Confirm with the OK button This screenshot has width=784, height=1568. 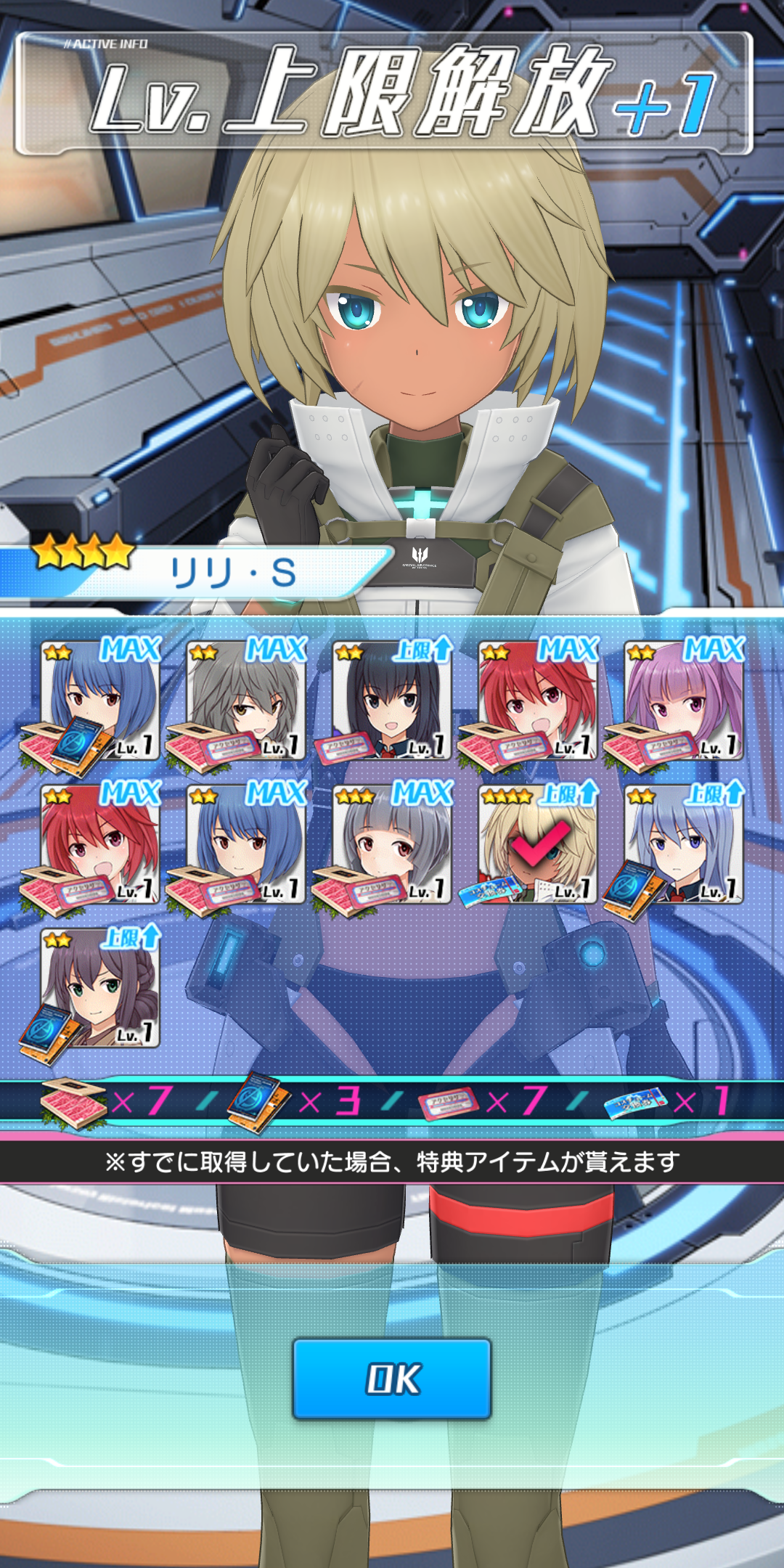(x=392, y=1379)
